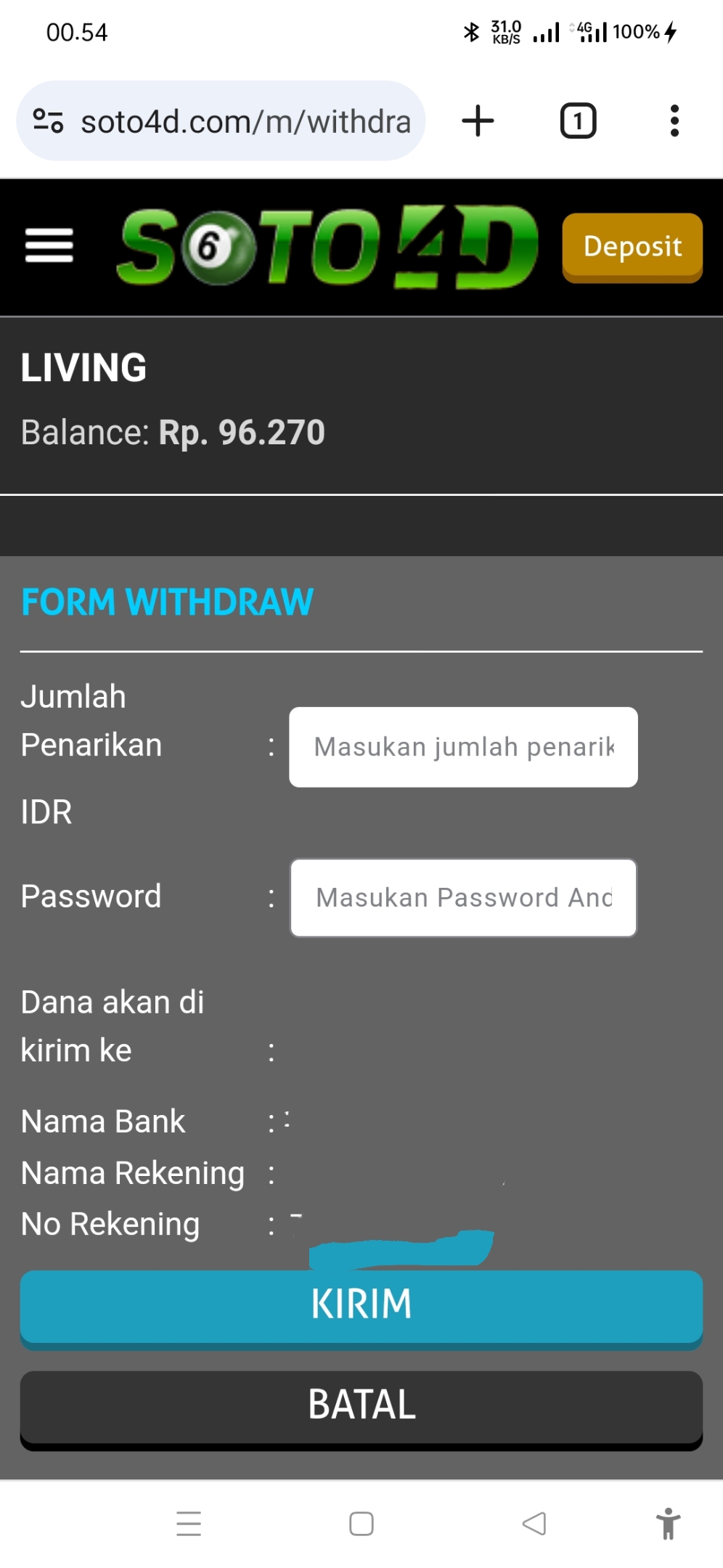The width and height of the screenshot is (723, 1568).
Task: Open the hamburger side menu
Action: coord(49,245)
